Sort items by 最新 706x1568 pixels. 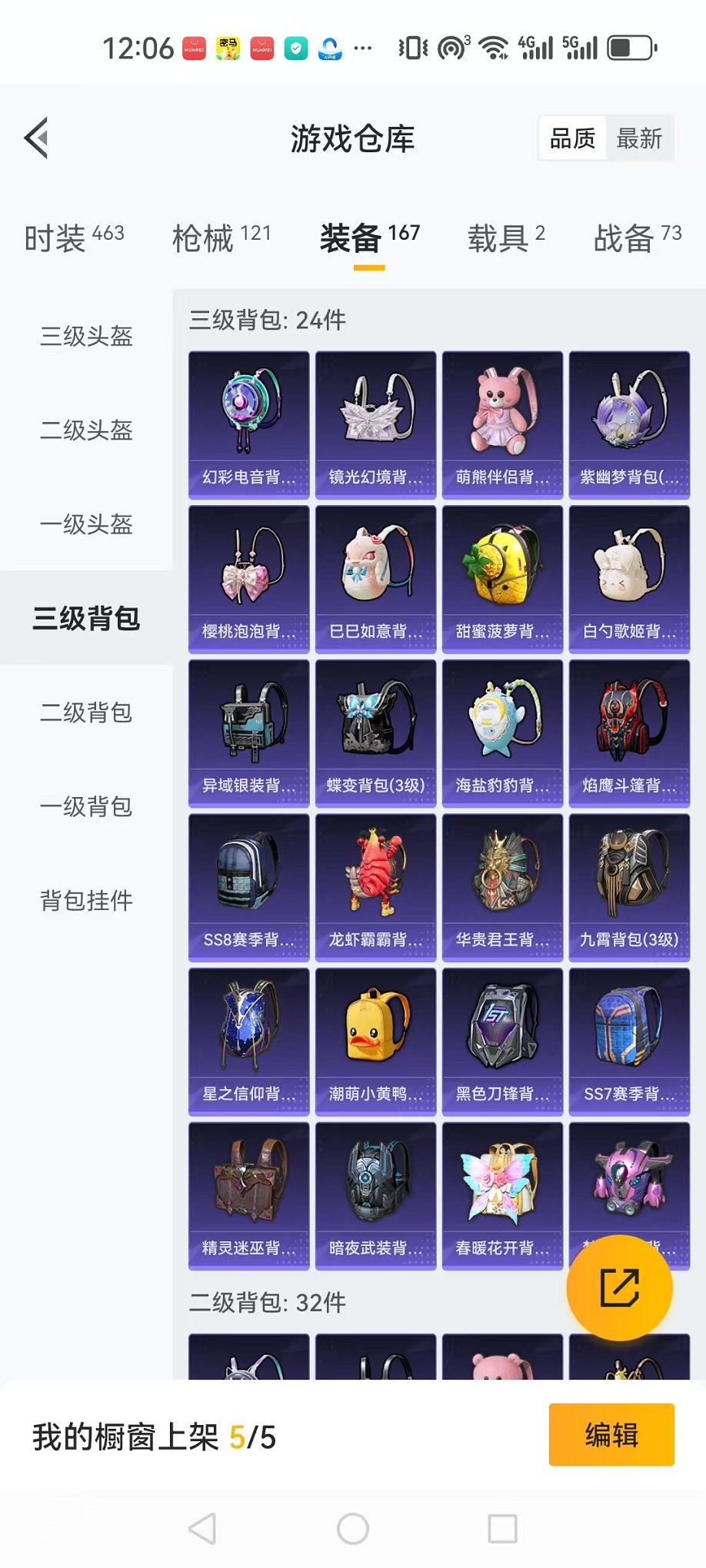click(x=638, y=139)
